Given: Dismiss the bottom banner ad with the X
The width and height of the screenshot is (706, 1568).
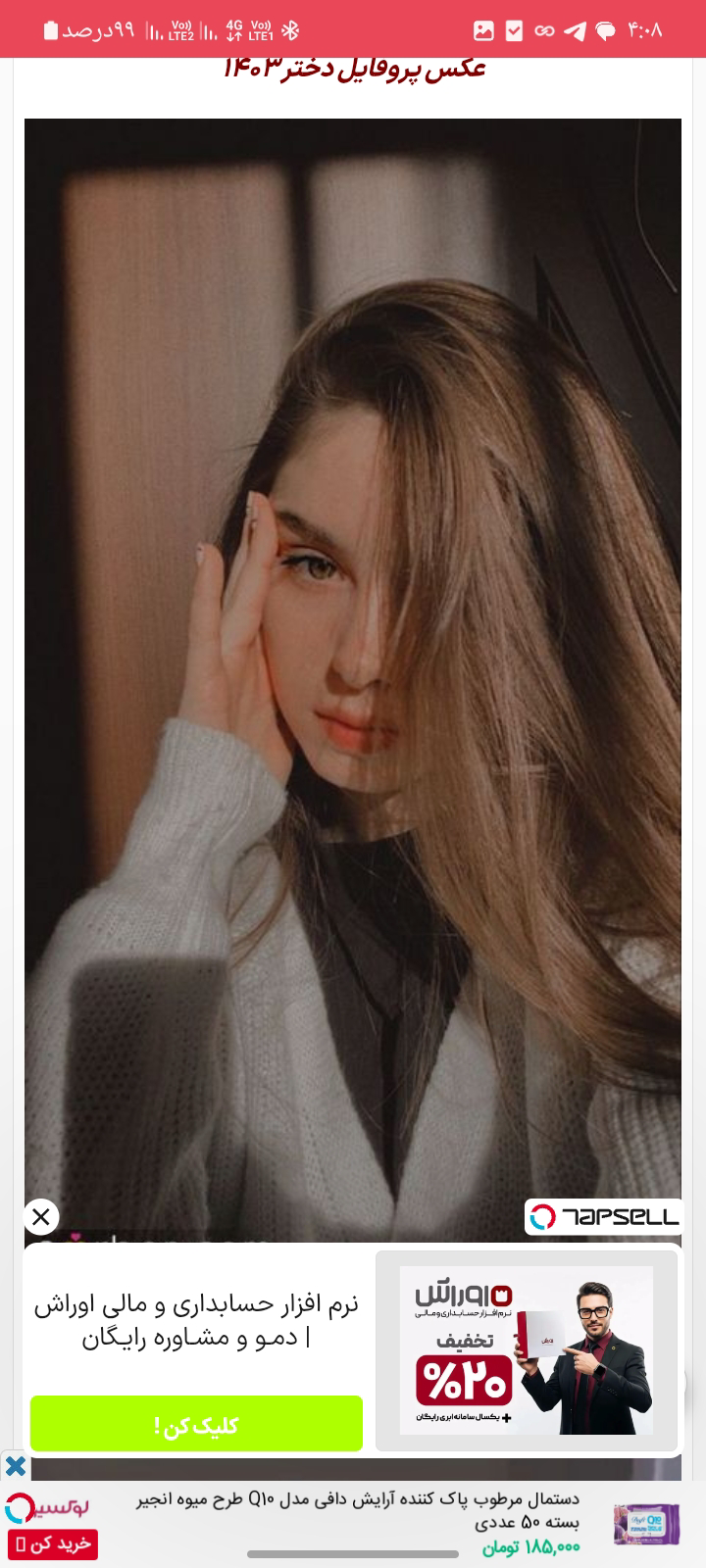Looking at the screenshot, I should click(15, 1466).
